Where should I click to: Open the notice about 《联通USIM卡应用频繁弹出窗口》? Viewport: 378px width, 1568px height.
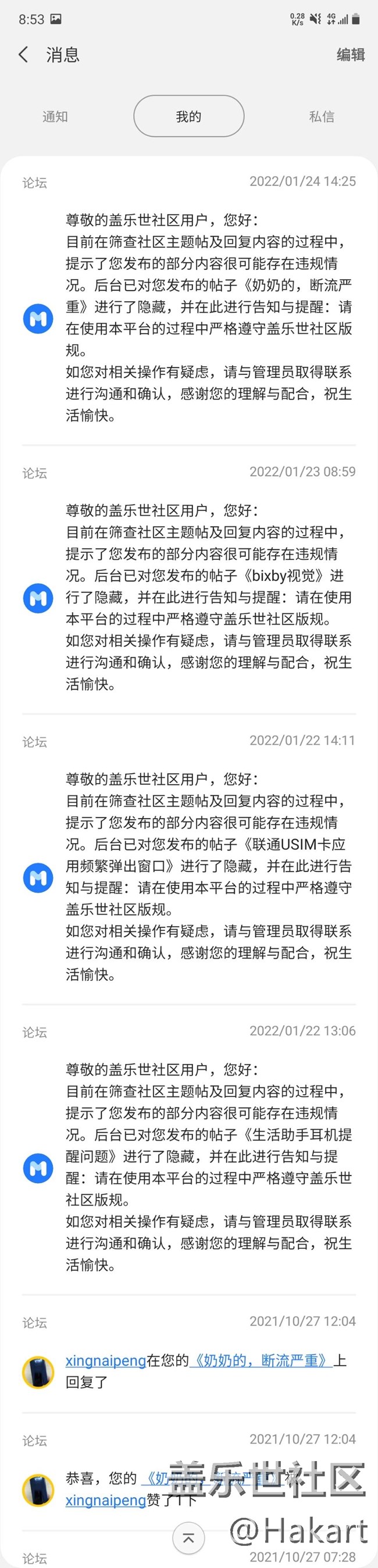(208, 877)
